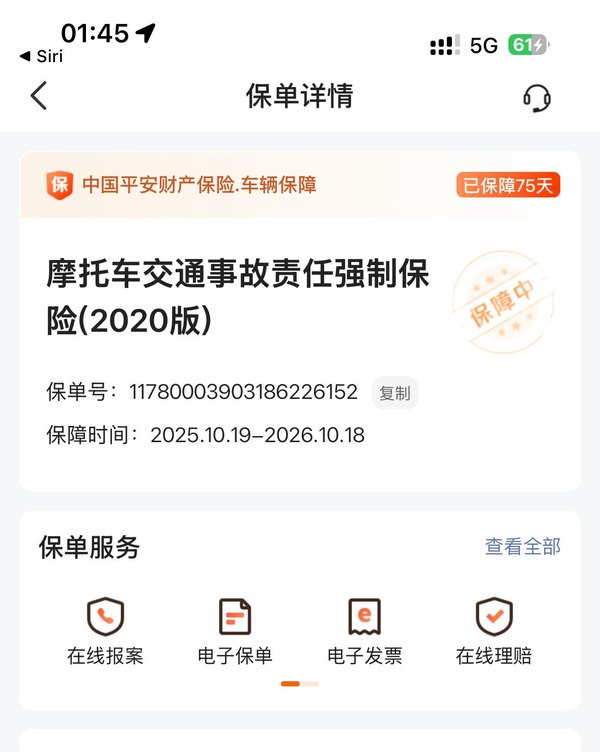The width and height of the screenshot is (600, 752).
Task: Copy the policy number with 复制
Action: click(394, 393)
